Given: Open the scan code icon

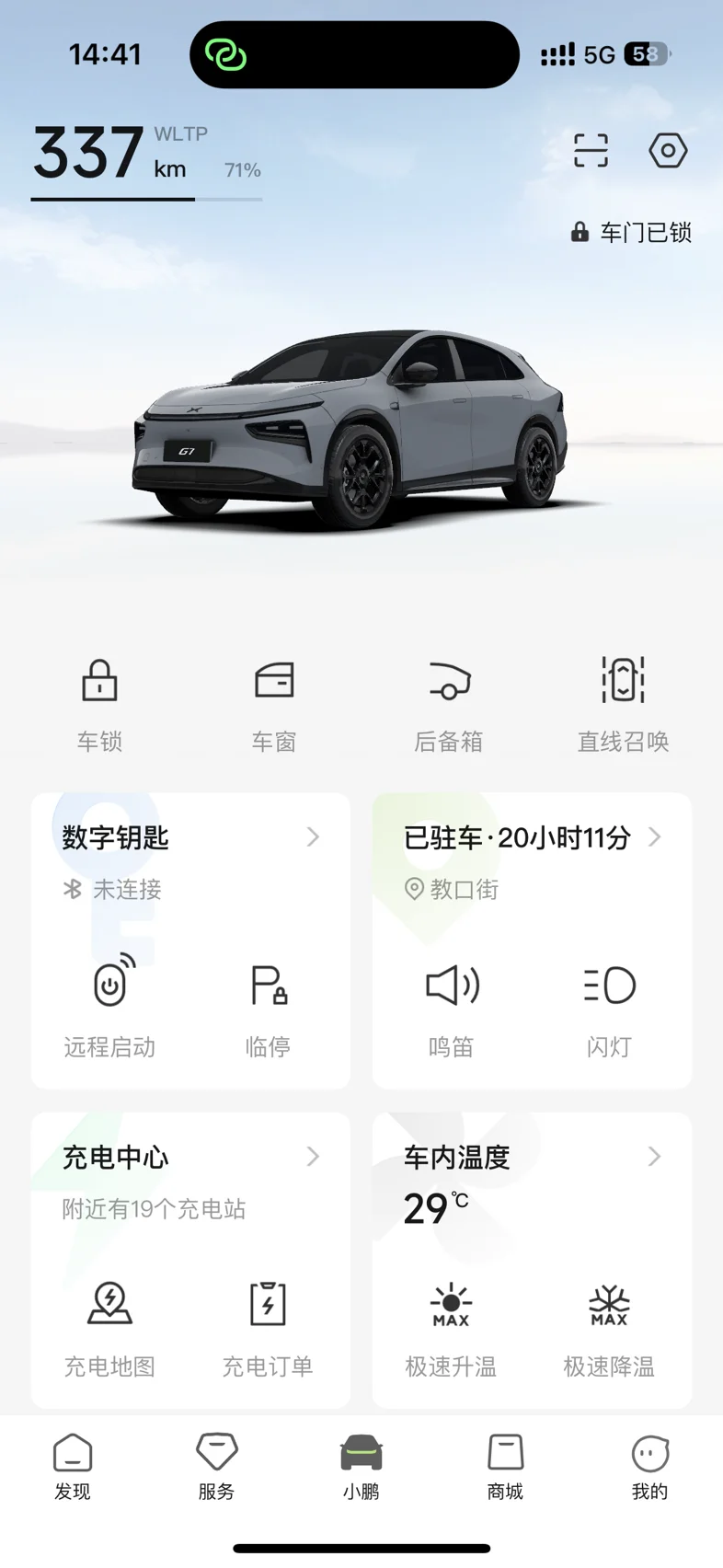Looking at the screenshot, I should (x=591, y=150).
